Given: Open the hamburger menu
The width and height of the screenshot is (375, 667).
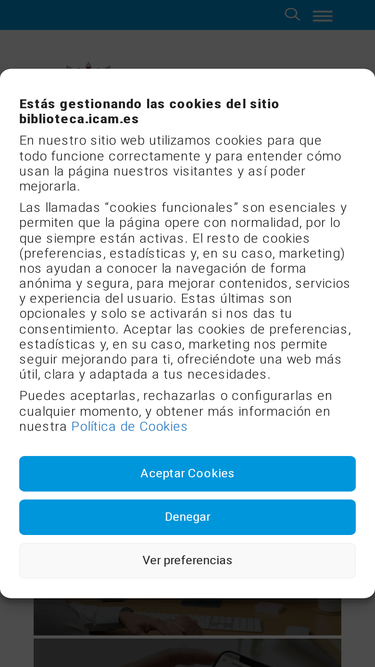Looking at the screenshot, I should click(323, 16).
